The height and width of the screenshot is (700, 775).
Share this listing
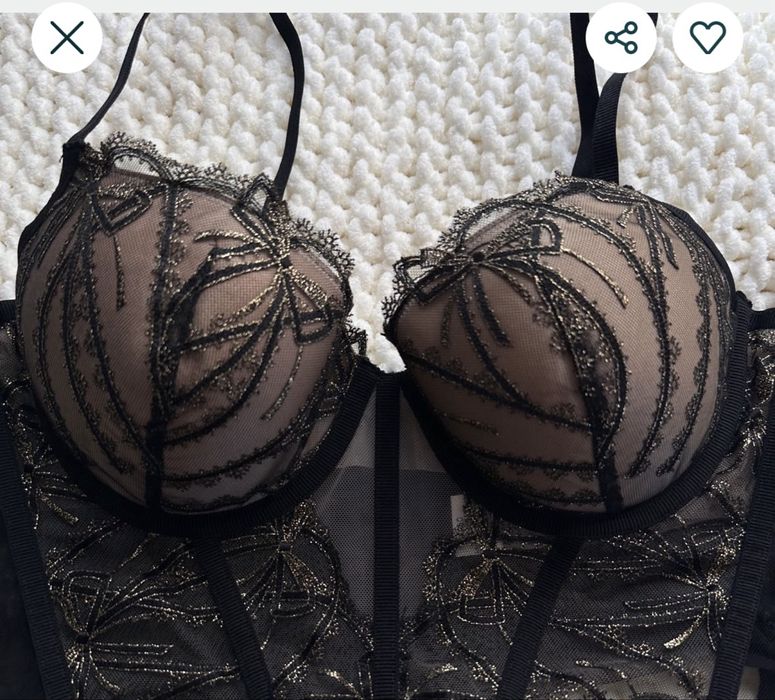click(621, 39)
